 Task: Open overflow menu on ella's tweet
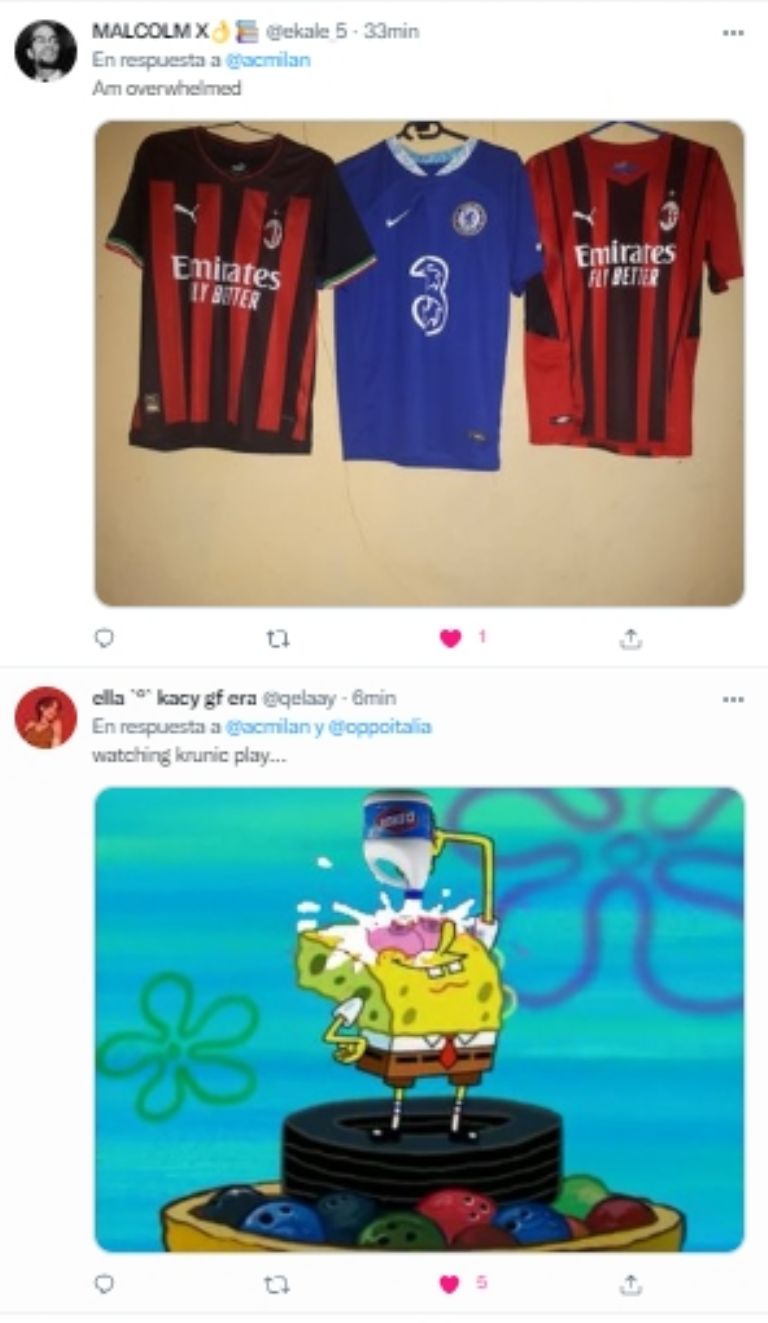tap(733, 698)
